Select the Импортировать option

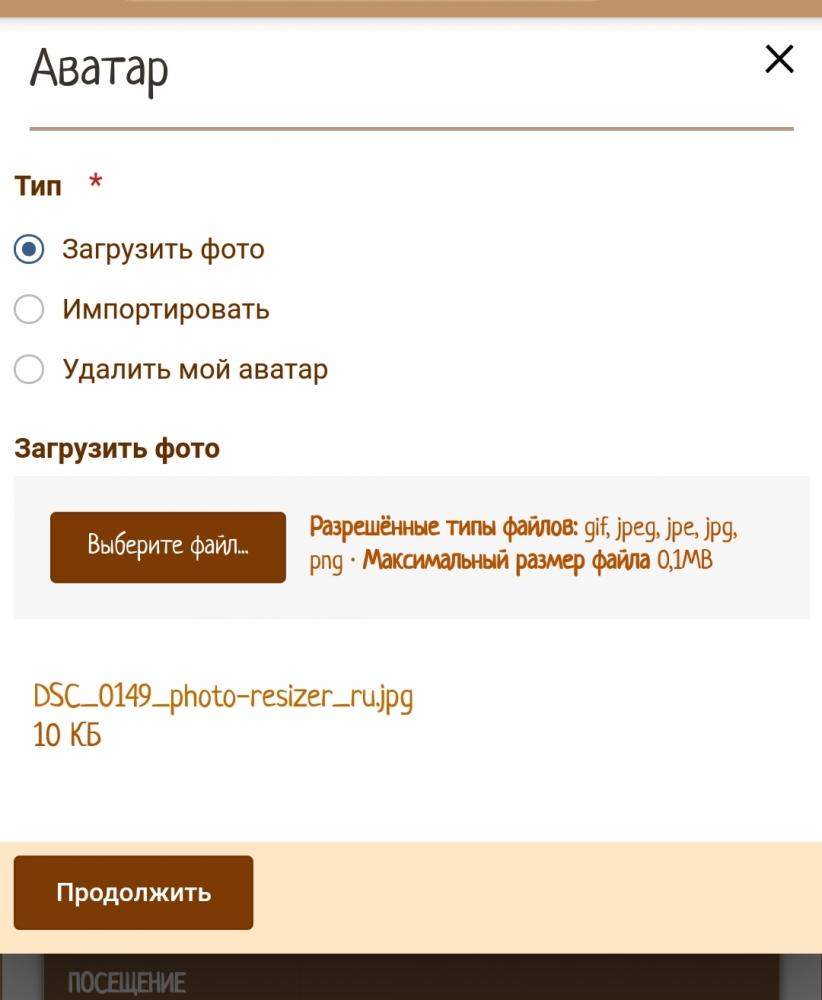tap(29, 310)
